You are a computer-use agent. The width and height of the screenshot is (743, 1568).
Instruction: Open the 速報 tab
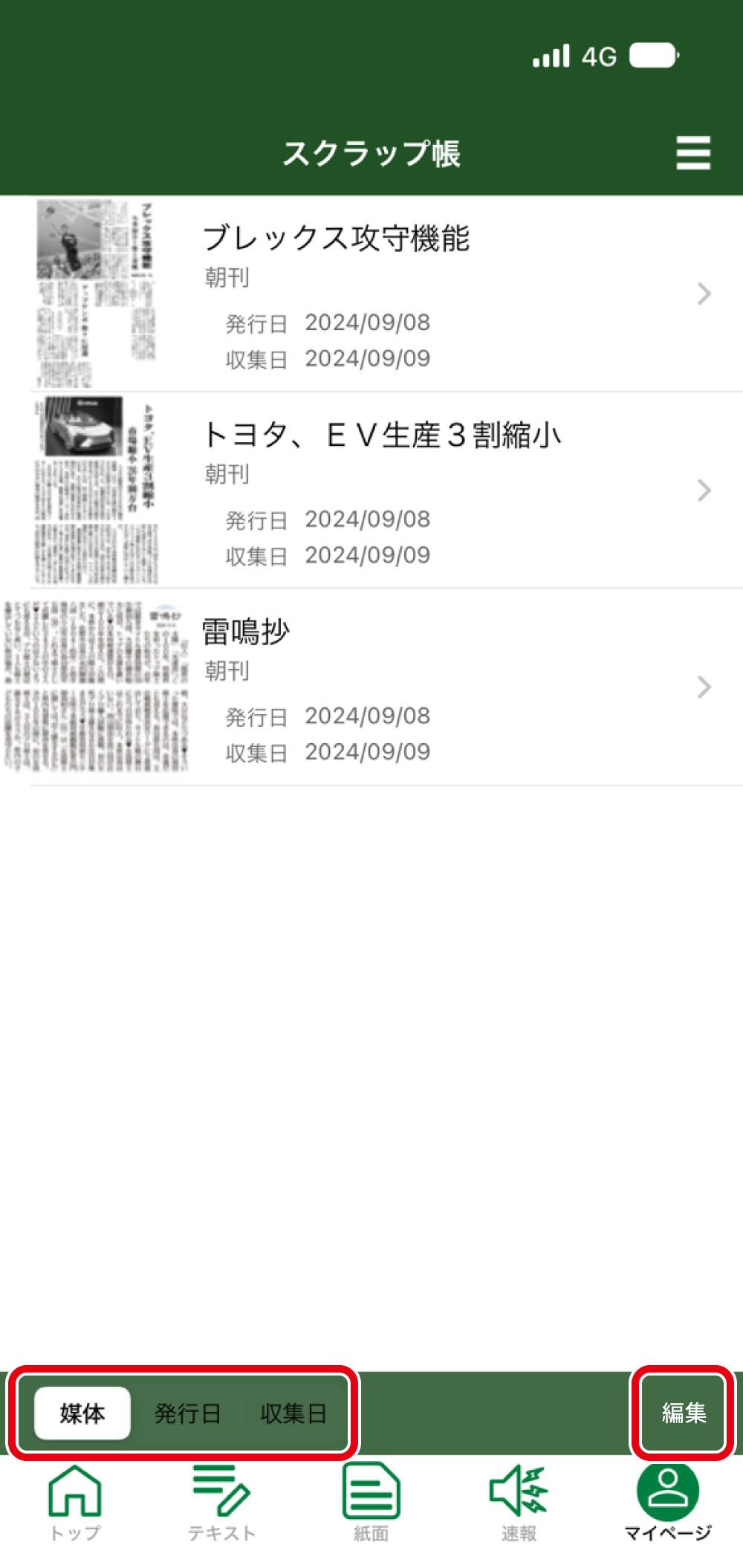(x=519, y=1503)
